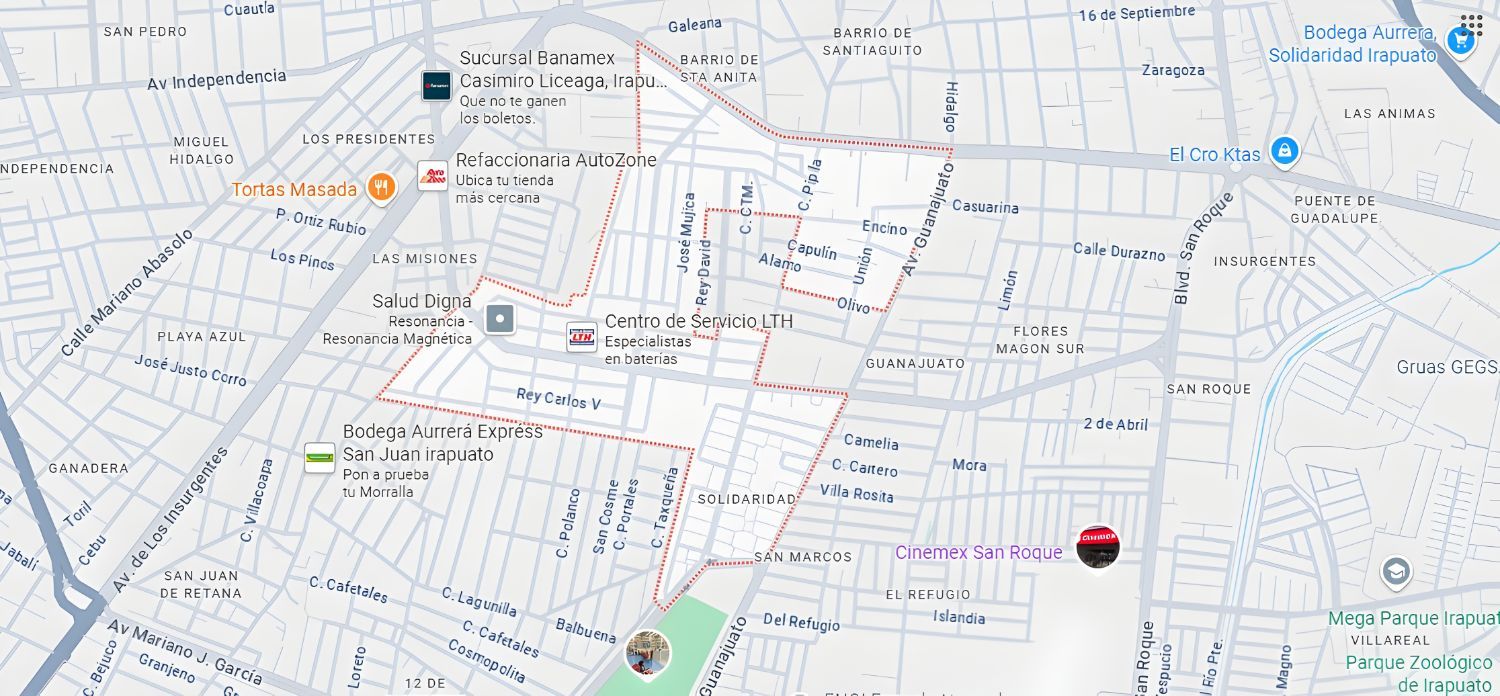Open the Refaccionaria AutoZone place marker
Image resolution: width=1500 pixels, height=696 pixels.
(x=433, y=176)
